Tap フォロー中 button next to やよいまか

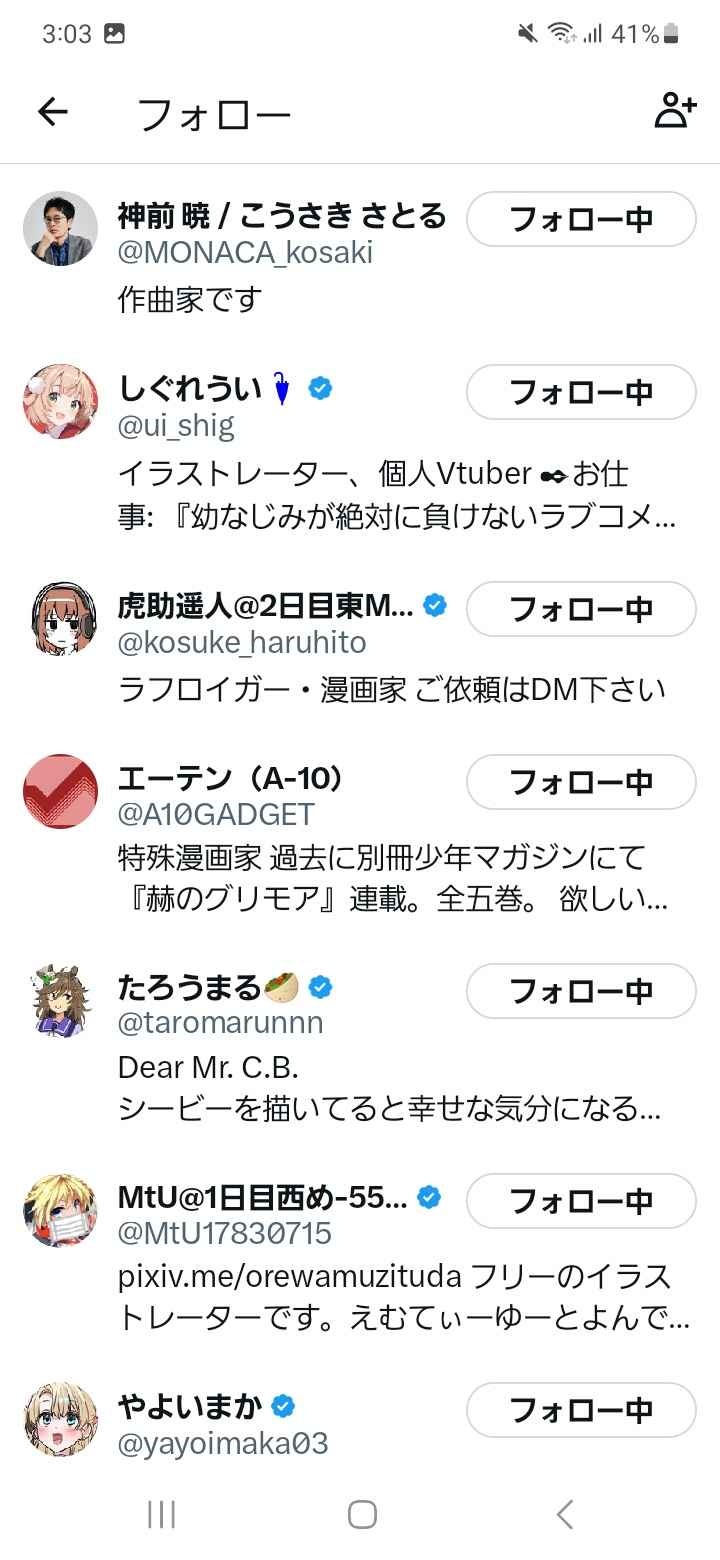tap(581, 1410)
